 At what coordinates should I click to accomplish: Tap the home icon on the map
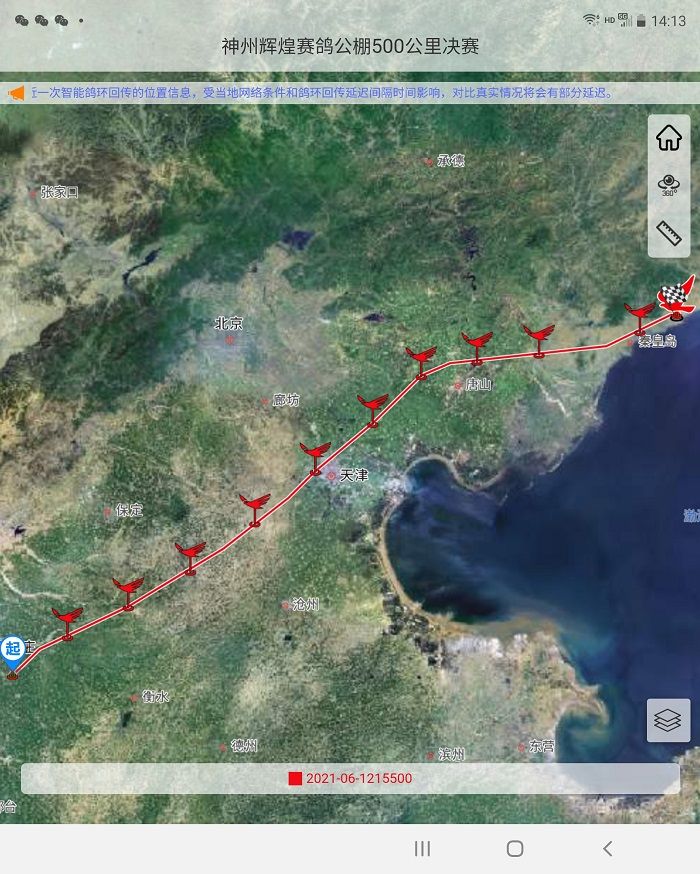coord(668,138)
